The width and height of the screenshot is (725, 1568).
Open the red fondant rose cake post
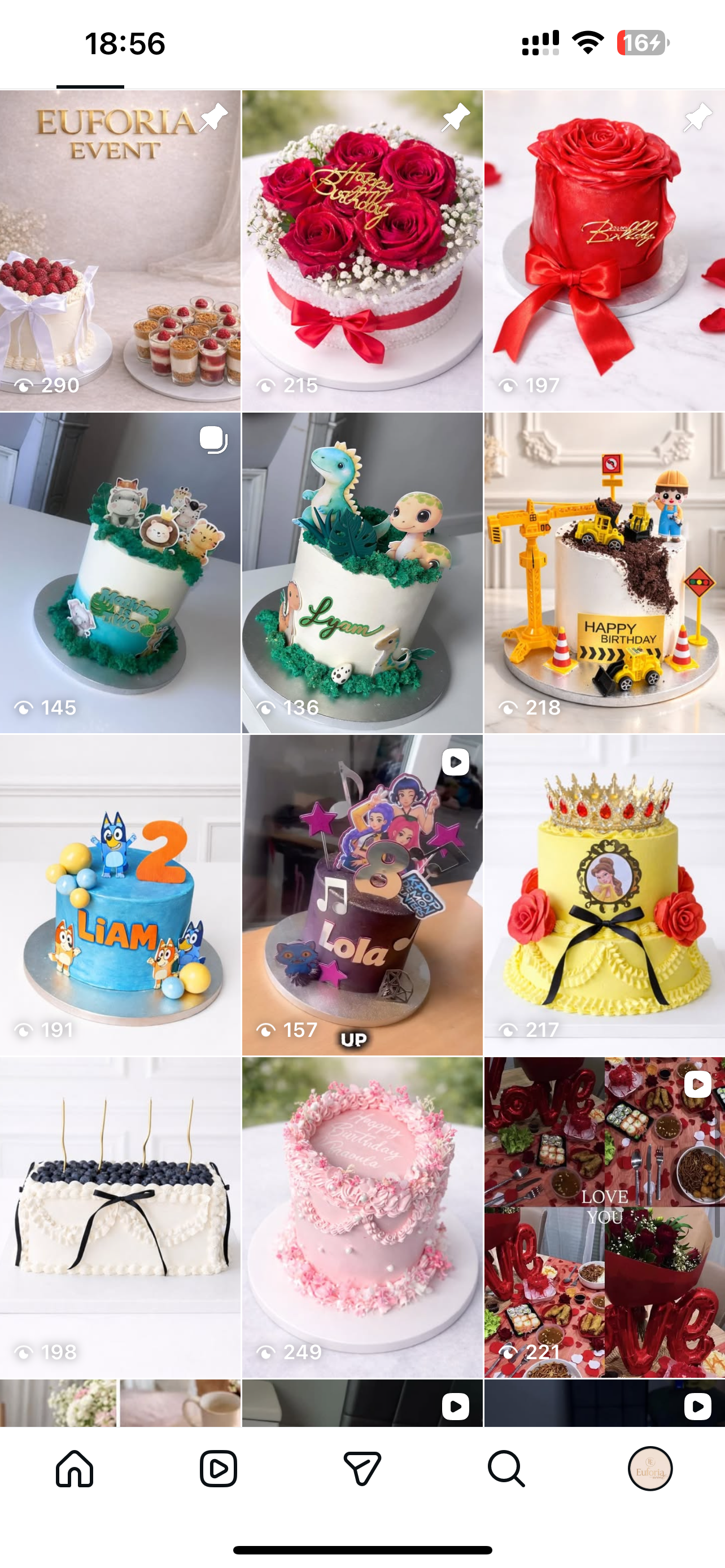(605, 250)
